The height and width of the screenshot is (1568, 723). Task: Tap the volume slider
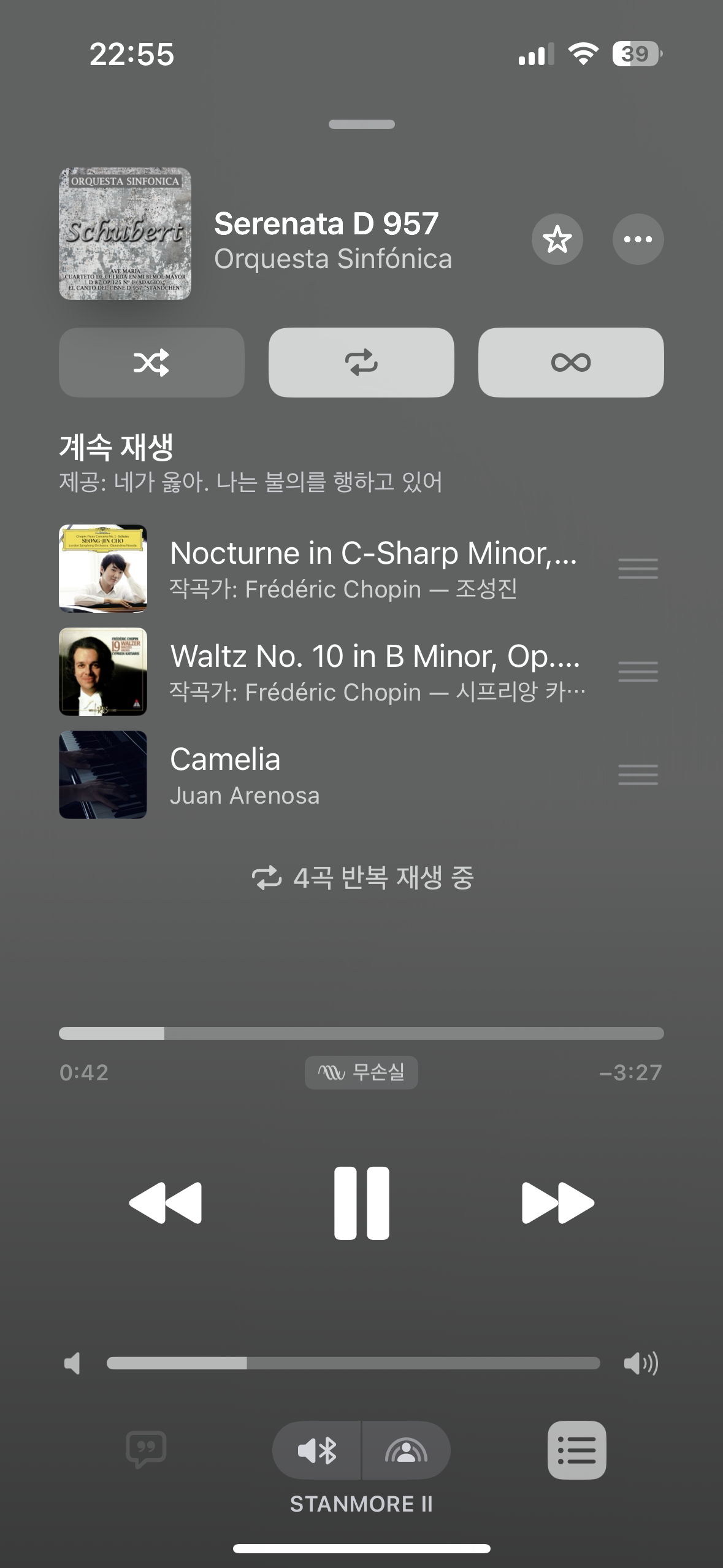(x=353, y=1364)
